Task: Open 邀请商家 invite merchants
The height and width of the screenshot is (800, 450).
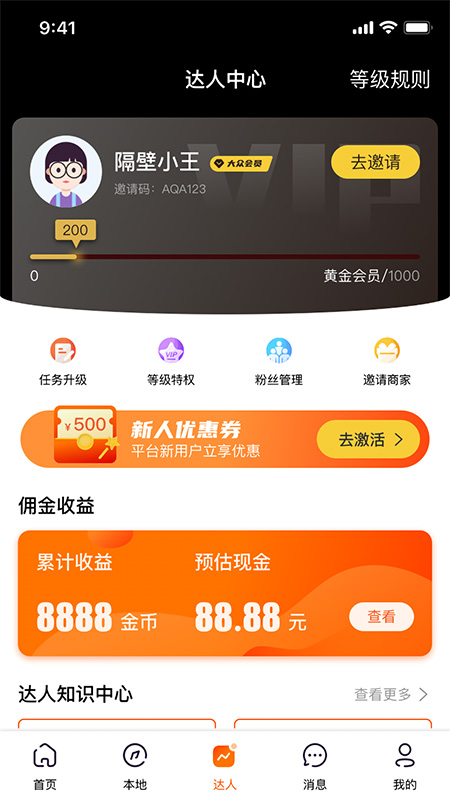Action: pyautogui.click(x=387, y=362)
